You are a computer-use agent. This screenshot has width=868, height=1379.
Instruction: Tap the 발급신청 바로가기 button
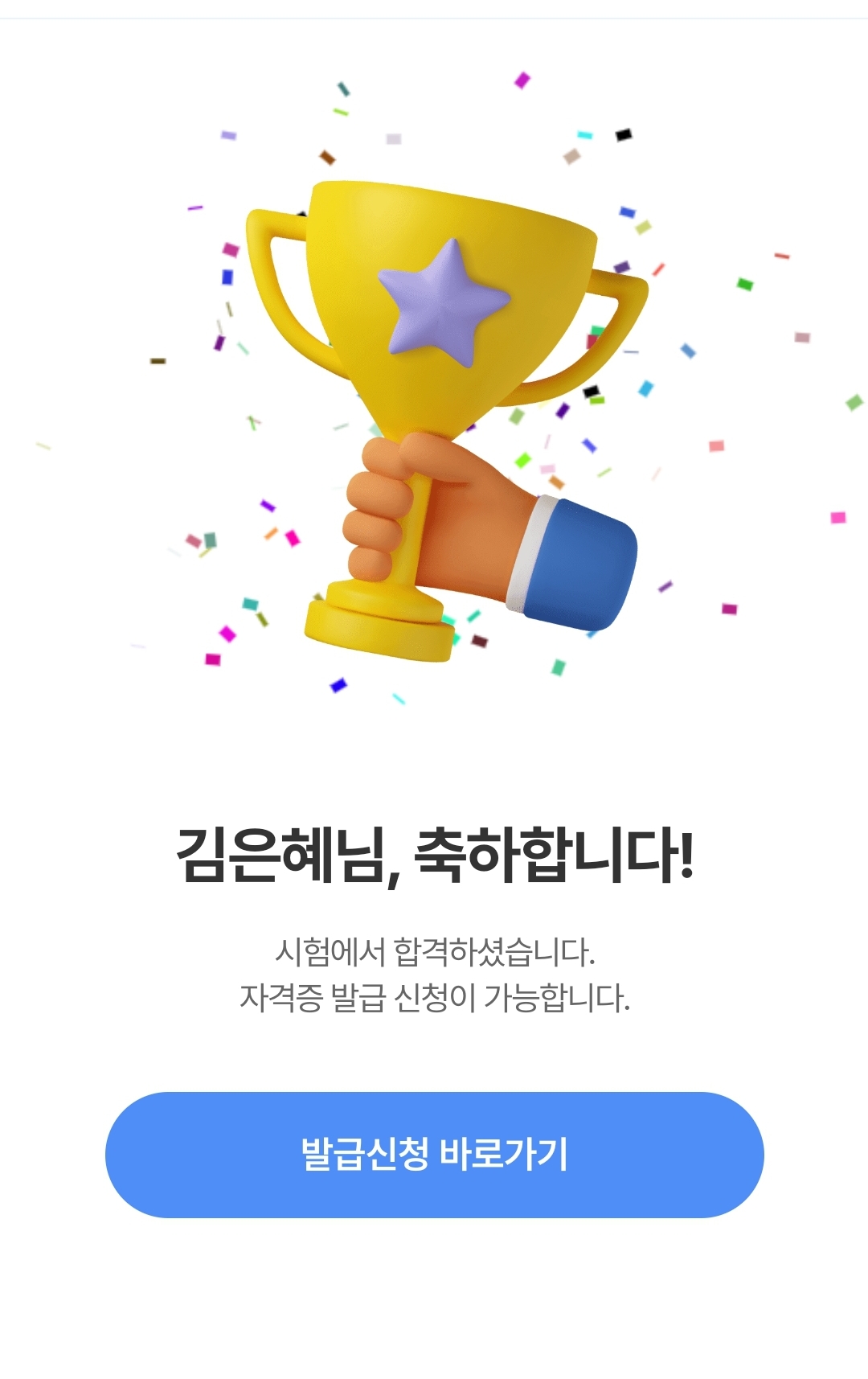point(434,1154)
